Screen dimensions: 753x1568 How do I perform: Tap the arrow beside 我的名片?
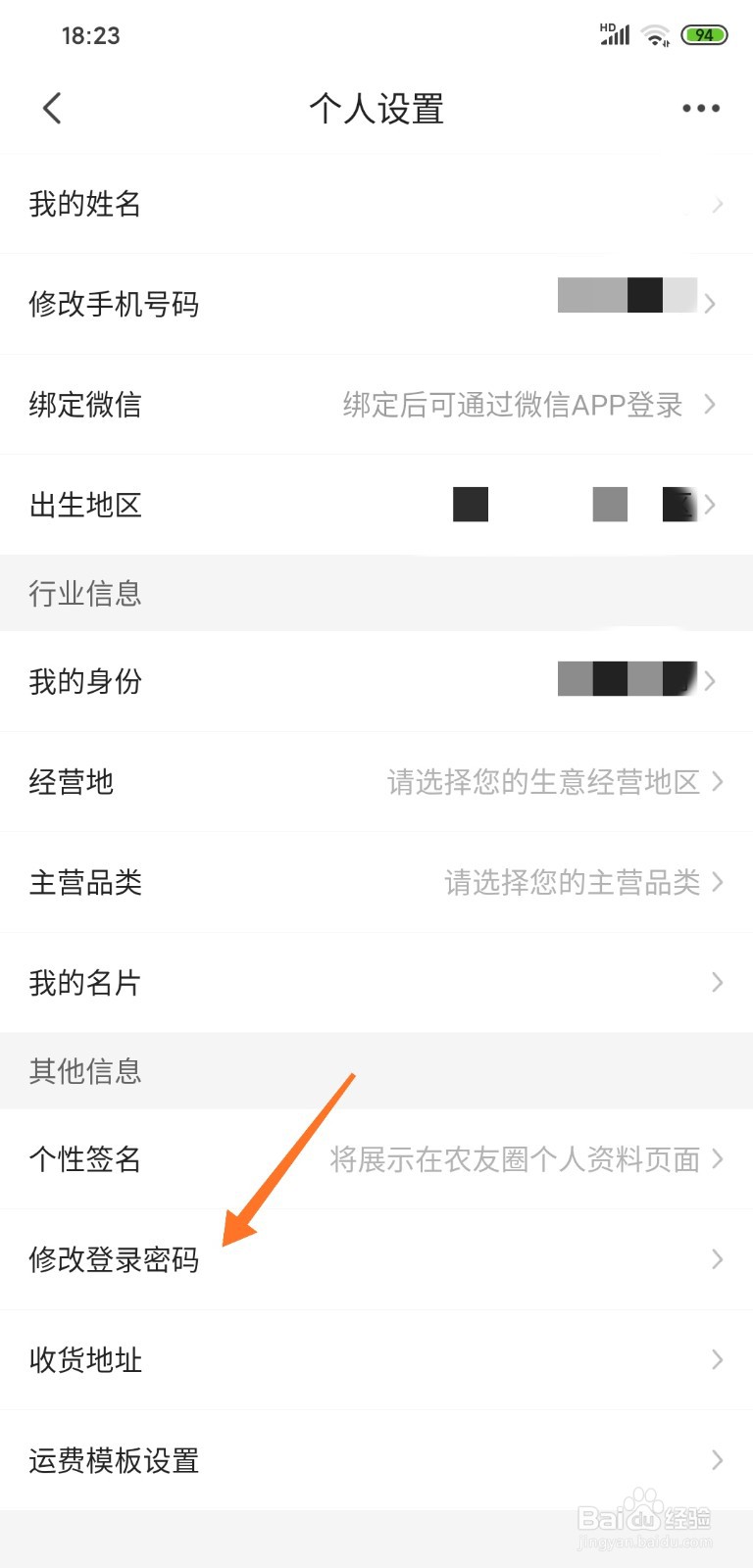tap(717, 982)
